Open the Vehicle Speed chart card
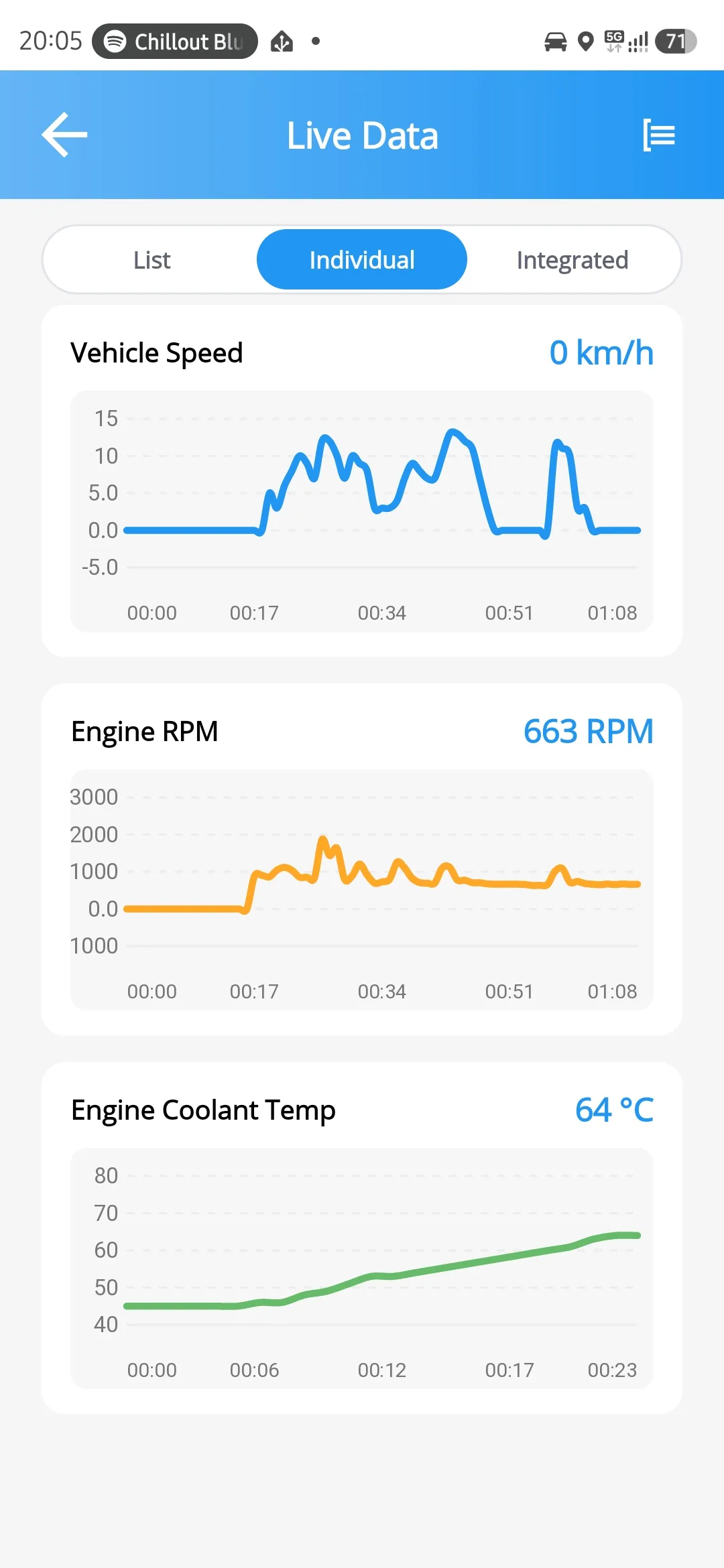The image size is (724, 1568). pos(362,480)
